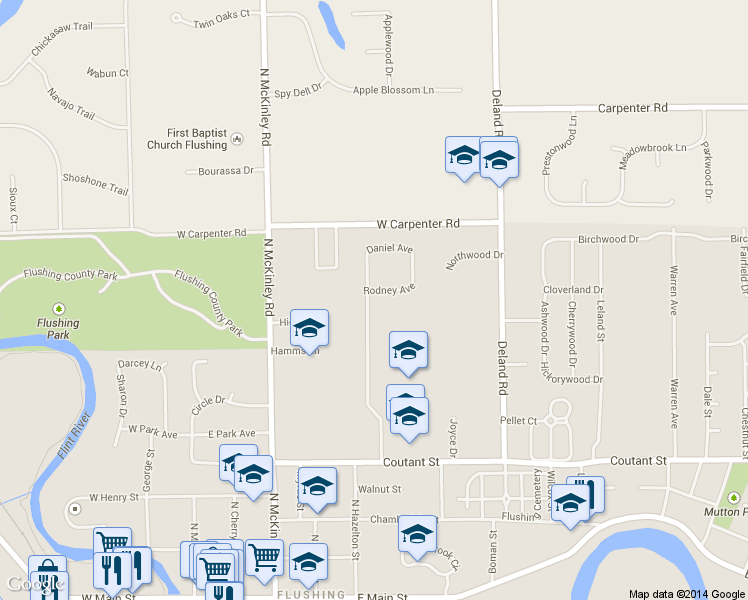Select the shopping cart marker near N Hazelton St
This screenshot has height=600, width=748.
[264, 557]
